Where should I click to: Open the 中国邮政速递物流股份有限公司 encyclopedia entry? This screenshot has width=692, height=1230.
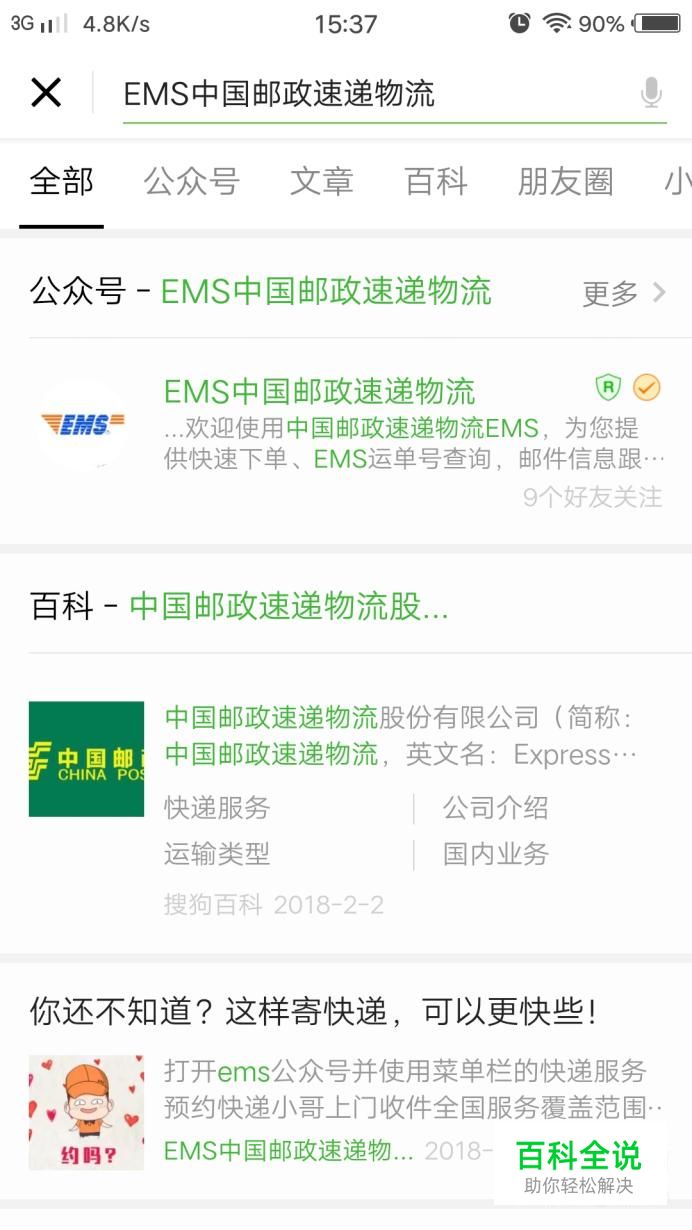[400, 736]
